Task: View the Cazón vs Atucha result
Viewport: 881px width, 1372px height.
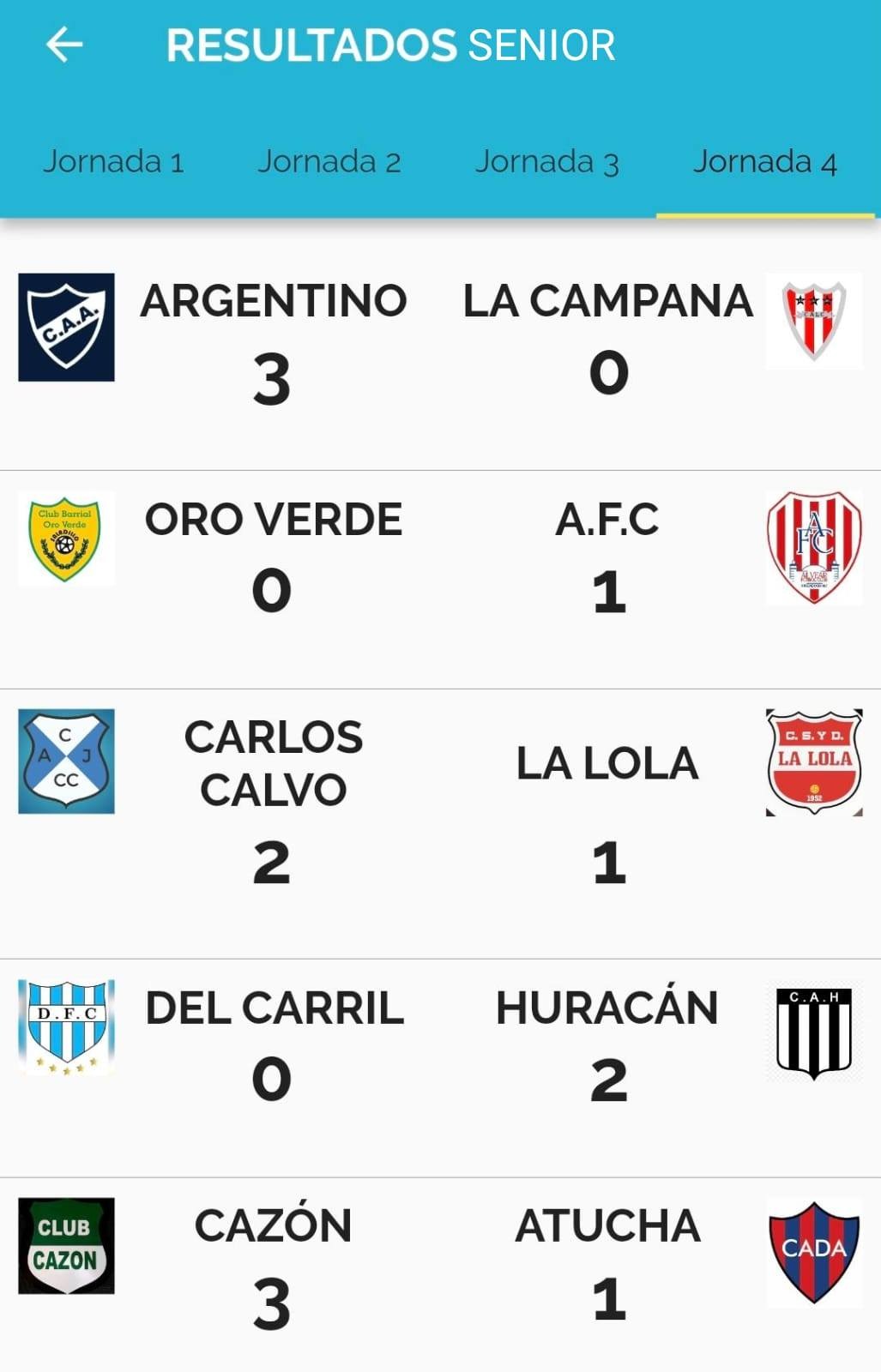Action: point(440,1265)
